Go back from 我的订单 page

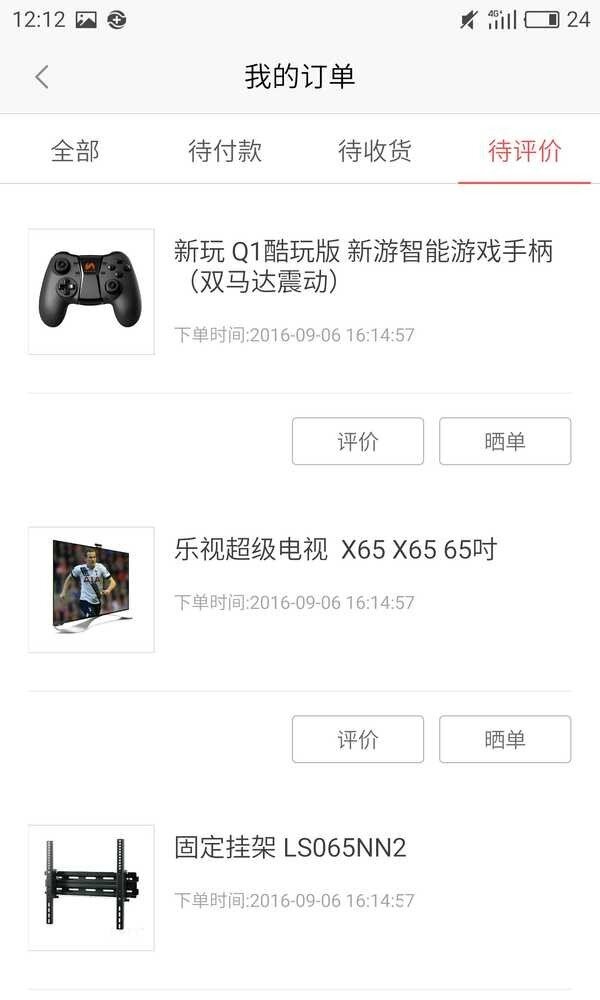tap(41, 77)
